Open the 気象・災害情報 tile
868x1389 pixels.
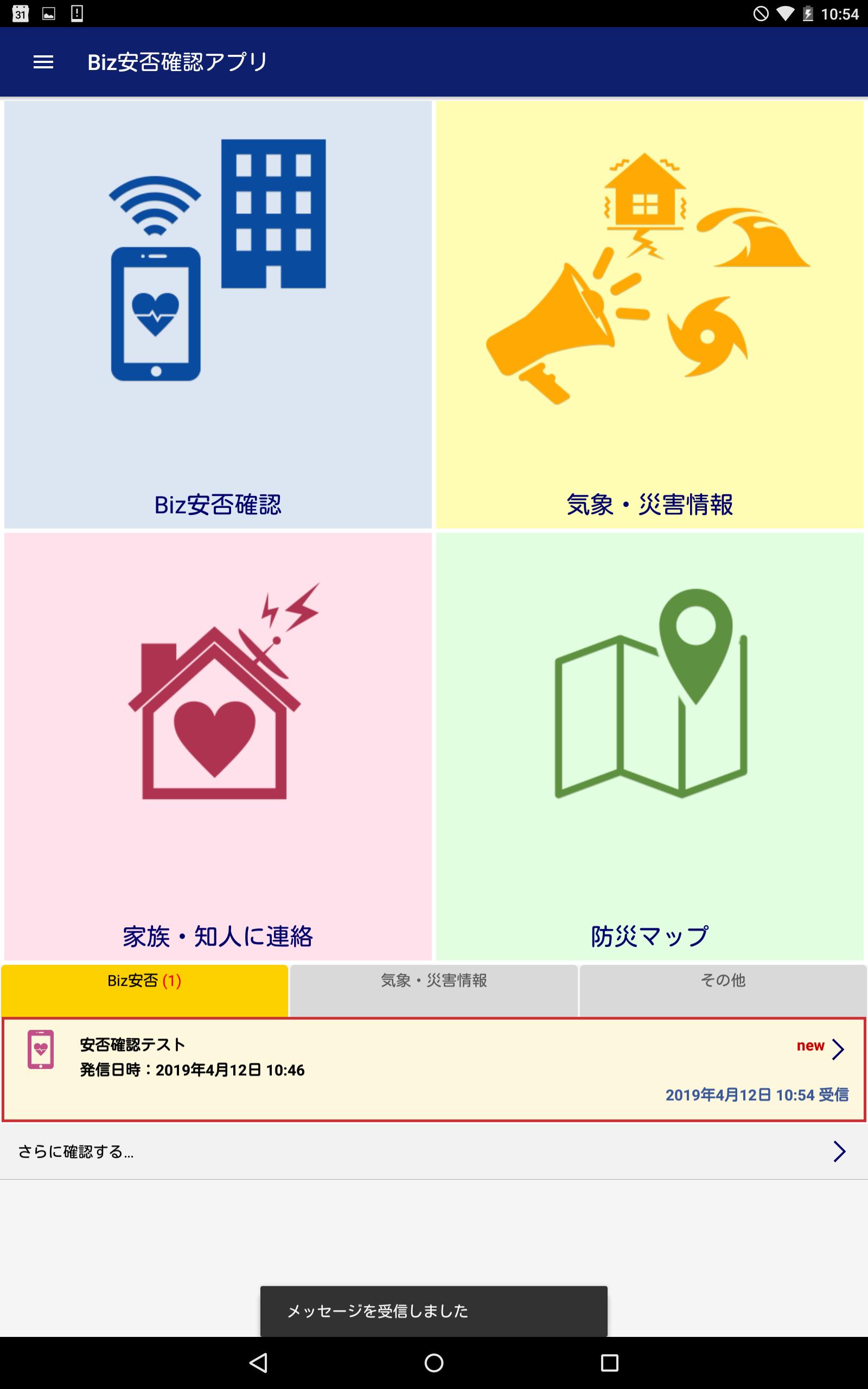(649, 314)
